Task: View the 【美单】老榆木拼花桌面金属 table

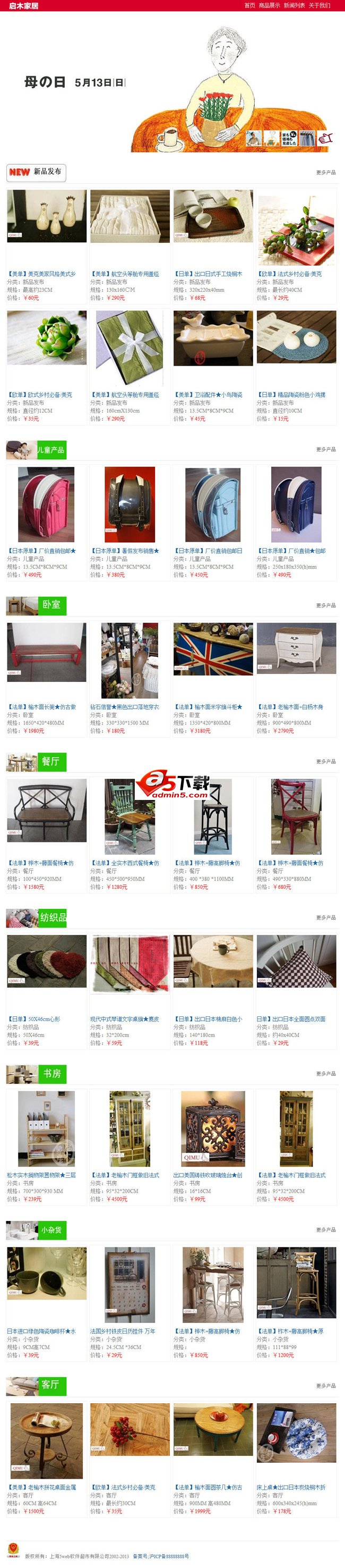Action: (41, 1487)
